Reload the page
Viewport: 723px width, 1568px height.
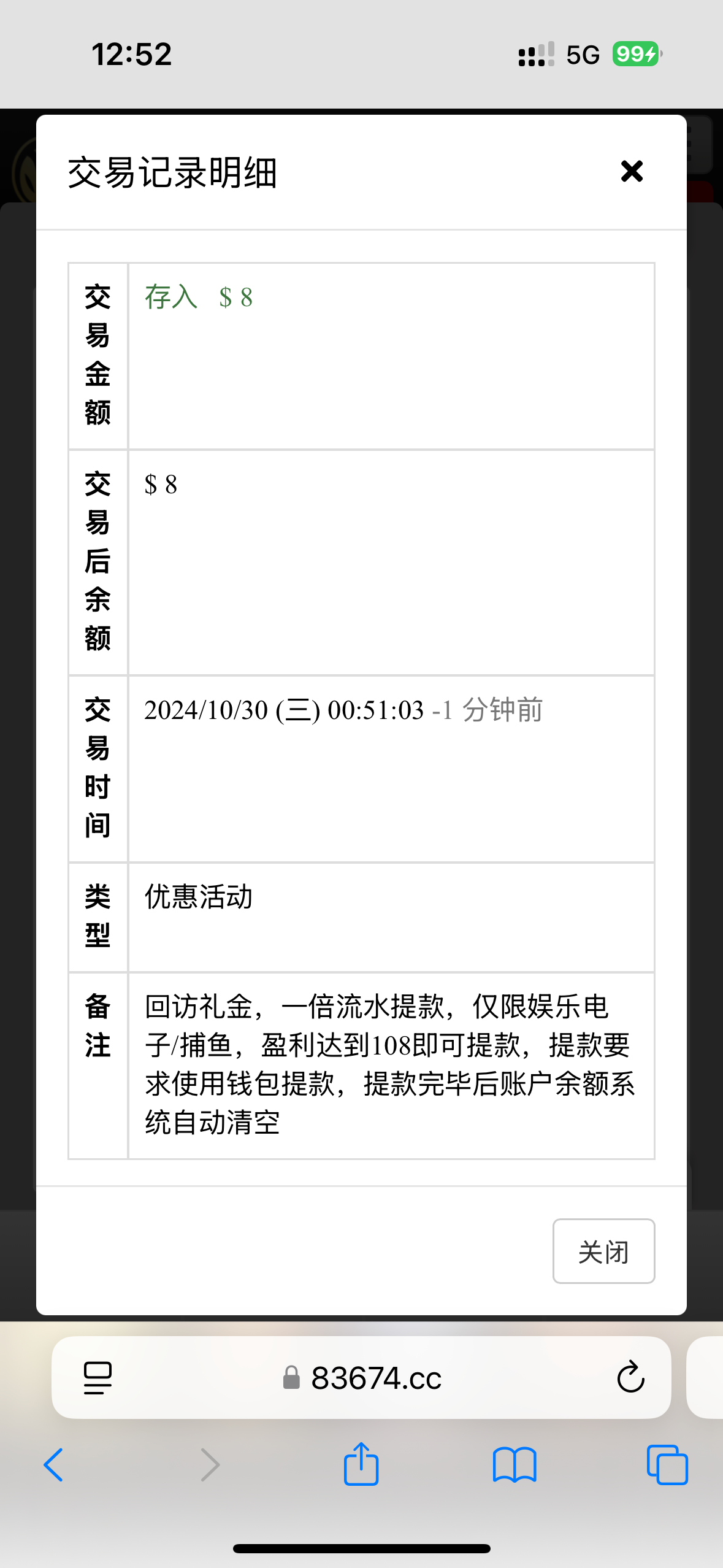tap(630, 1377)
